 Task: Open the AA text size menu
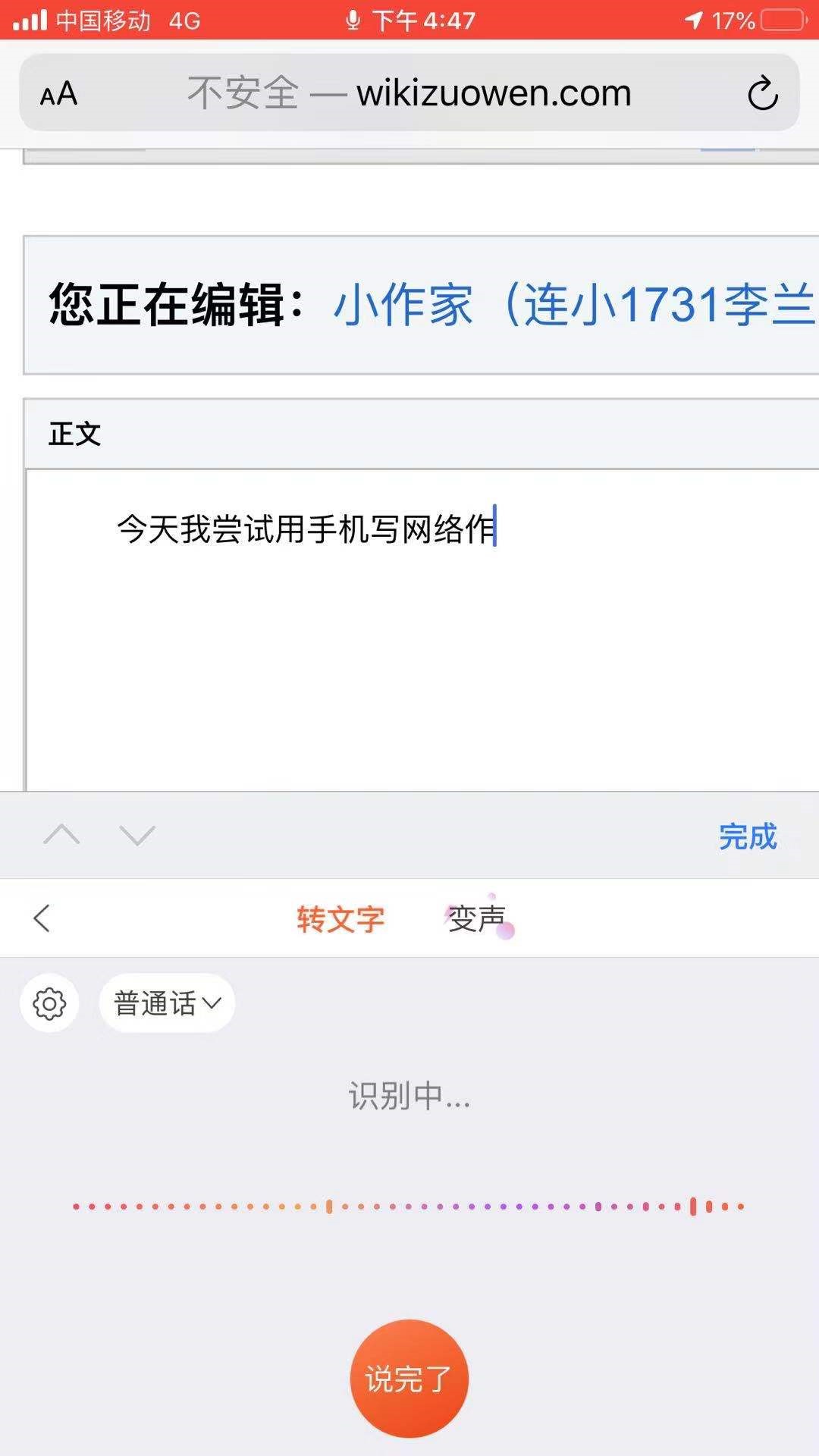(x=59, y=94)
